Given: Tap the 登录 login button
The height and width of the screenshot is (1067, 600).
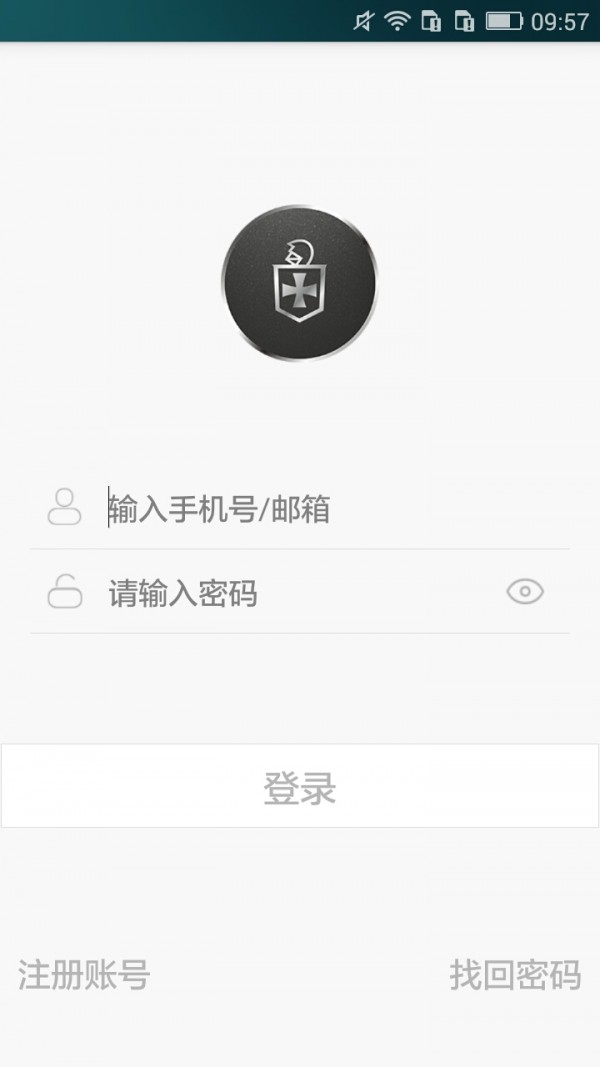Looking at the screenshot, I should (300, 787).
